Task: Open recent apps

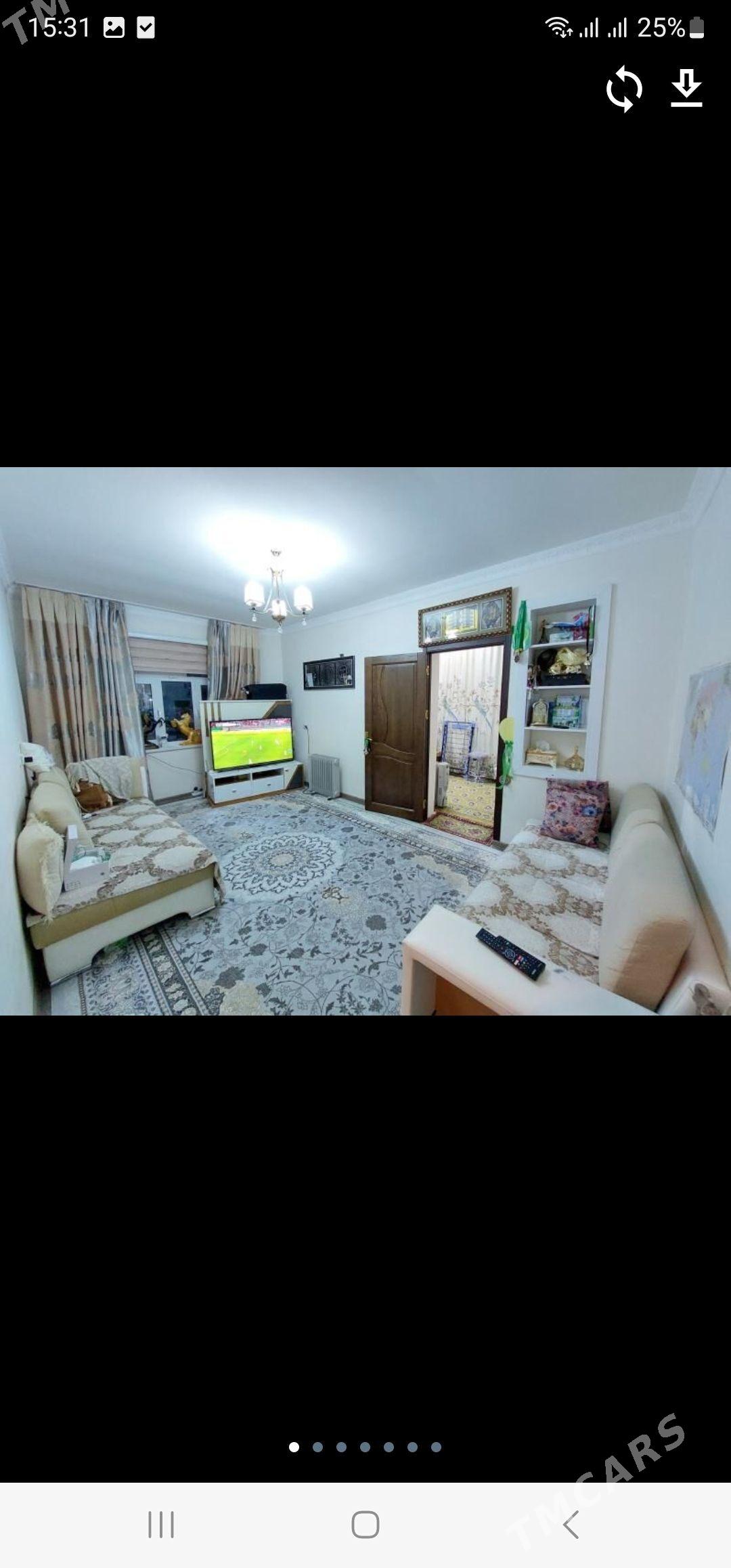Action: tap(161, 1525)
